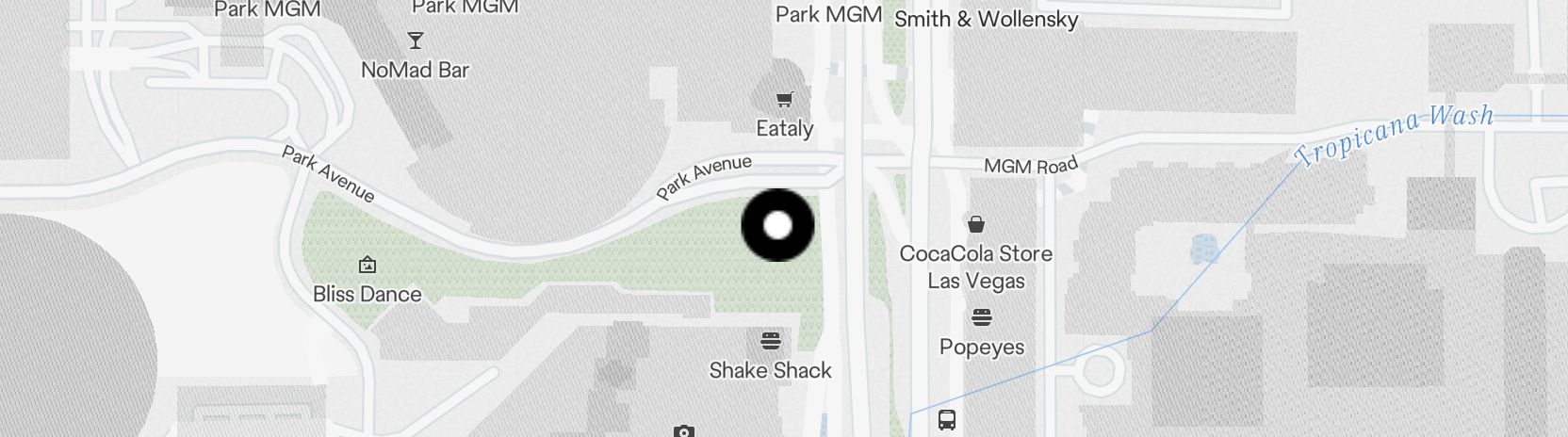
Task: Open the Shake Shack place marker
Action: click(770, 340)
